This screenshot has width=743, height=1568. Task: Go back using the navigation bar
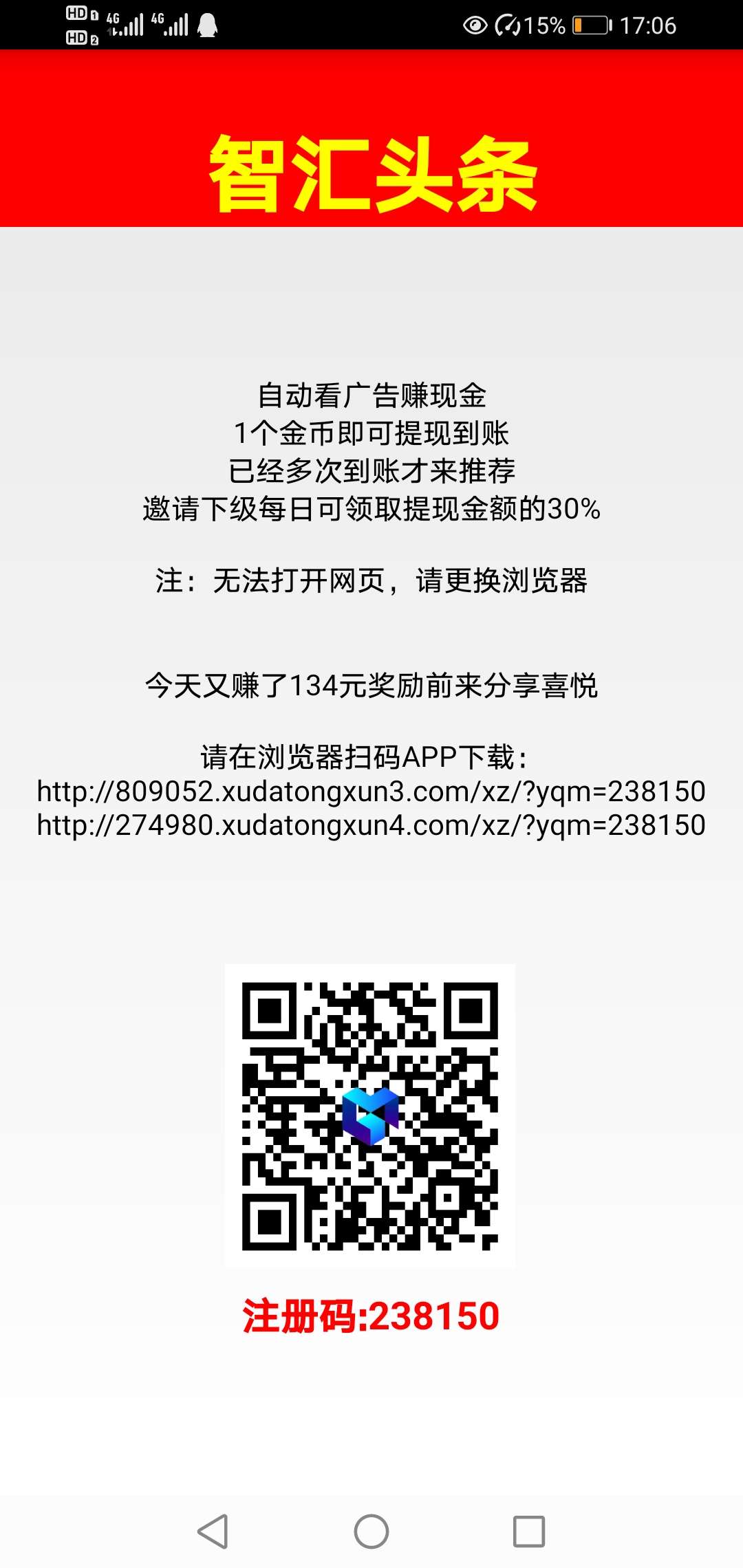[x=213, y=1532]
